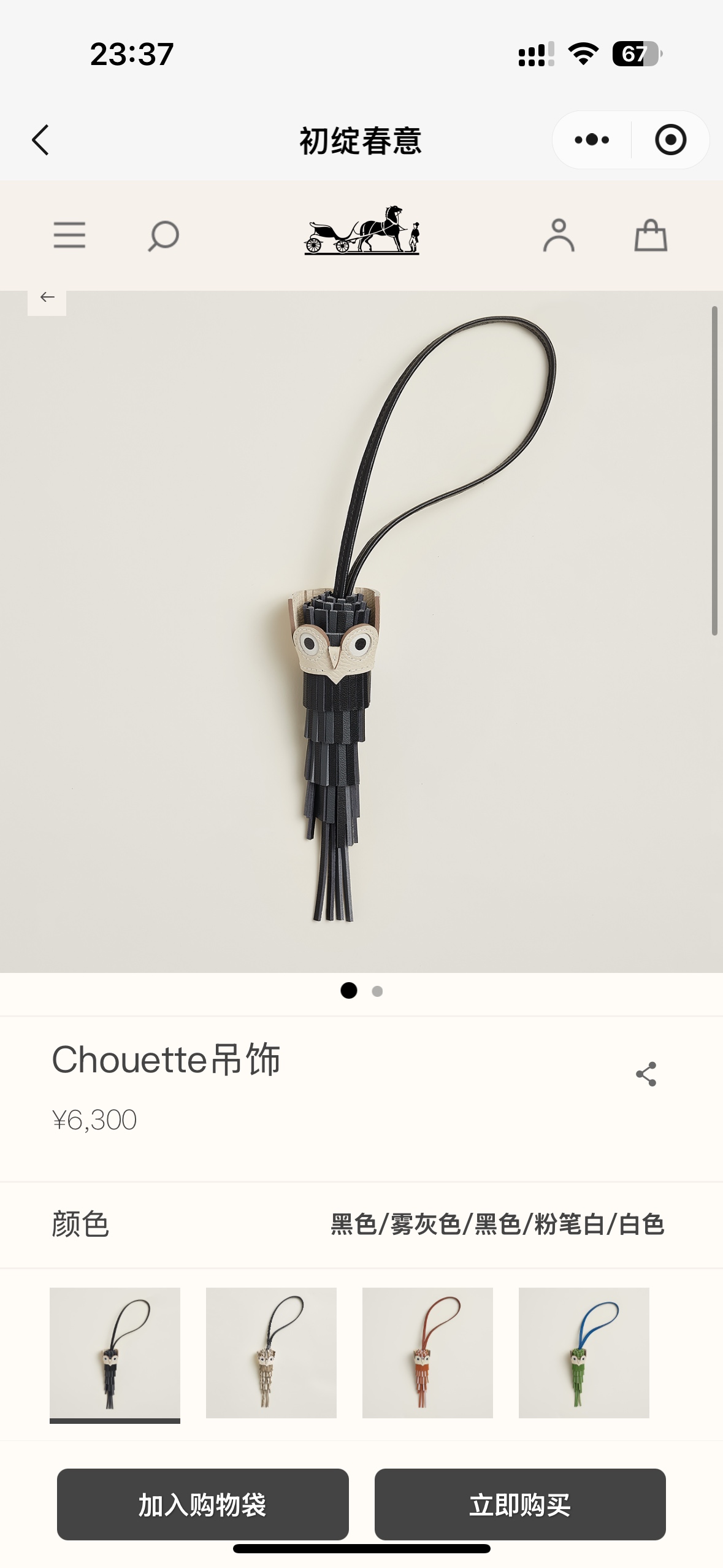Image resolution: width=723 pixels, height=1568 pixels.
Task: Open the product search
Action: (163, 236)
